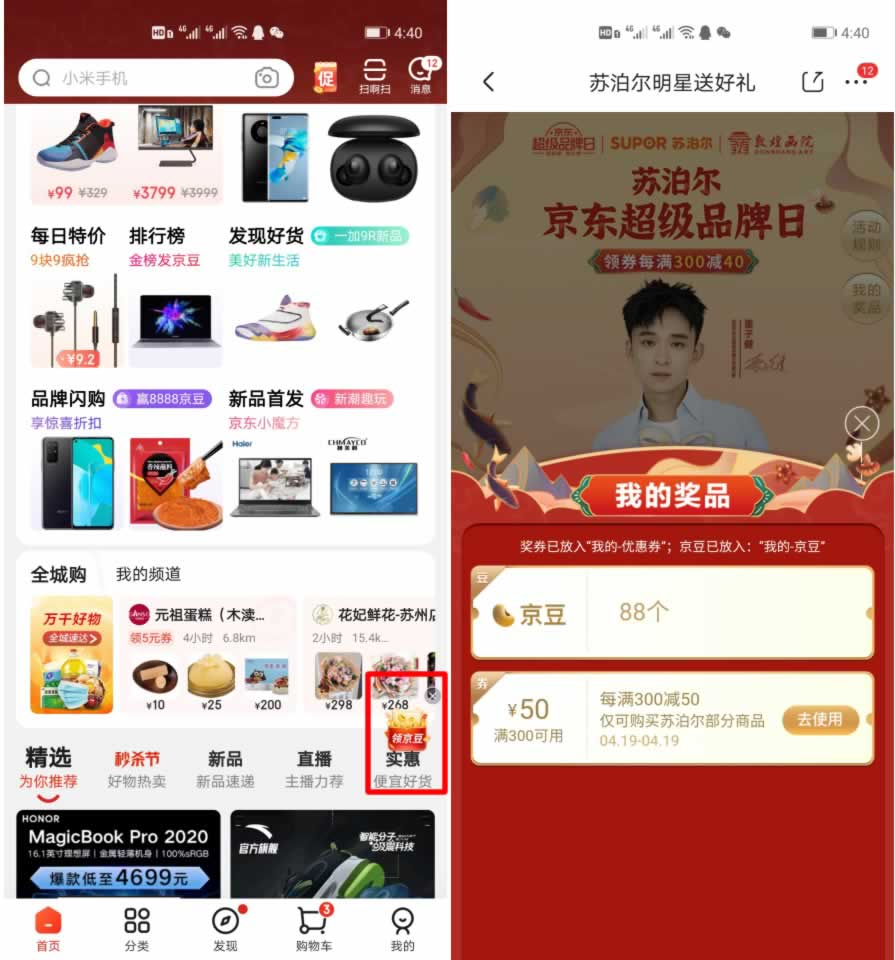895x960 pixels.
Task: Open the 排行榜 ranking section
Action: (x=157, y=236)
